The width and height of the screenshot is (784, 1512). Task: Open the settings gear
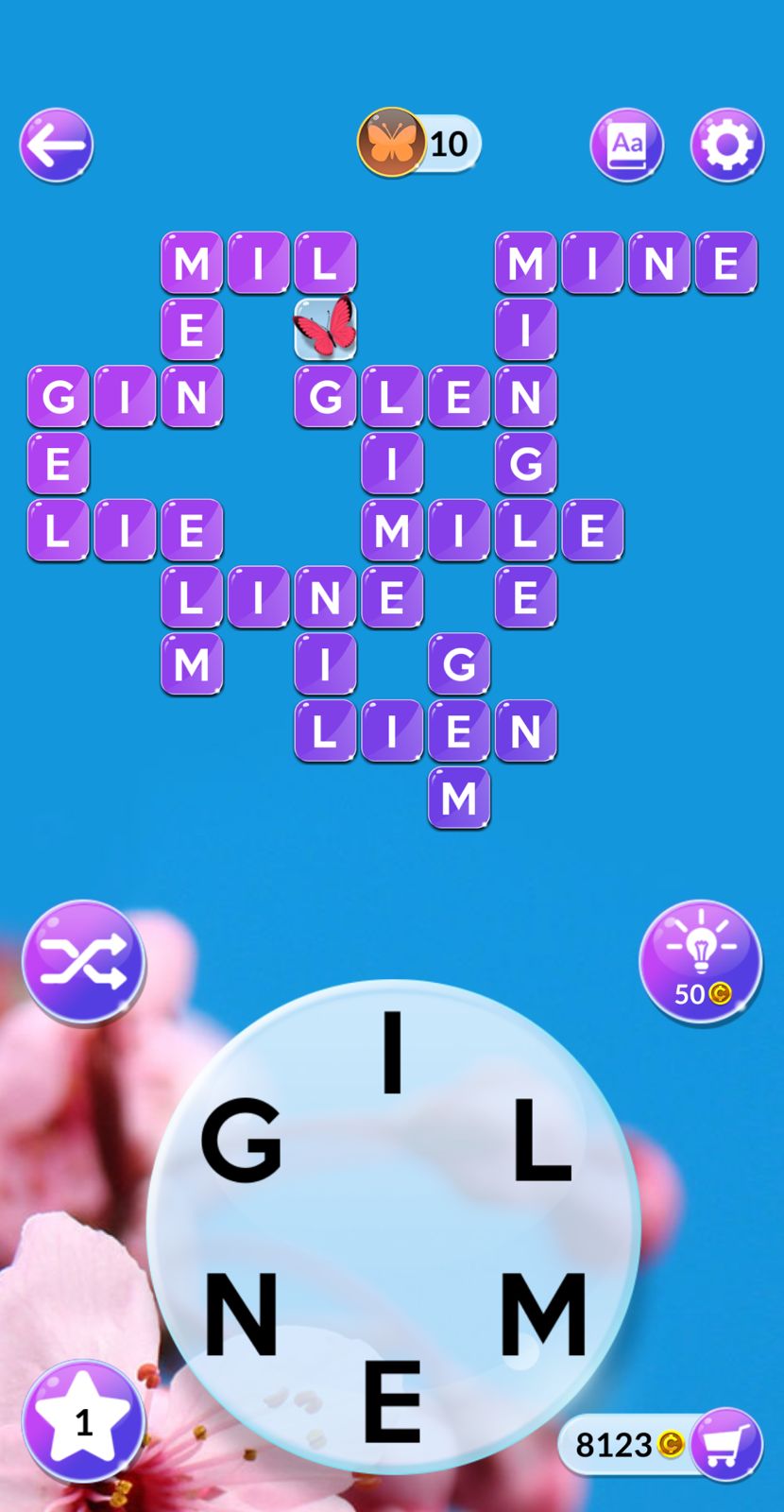[x=726, y=146]
